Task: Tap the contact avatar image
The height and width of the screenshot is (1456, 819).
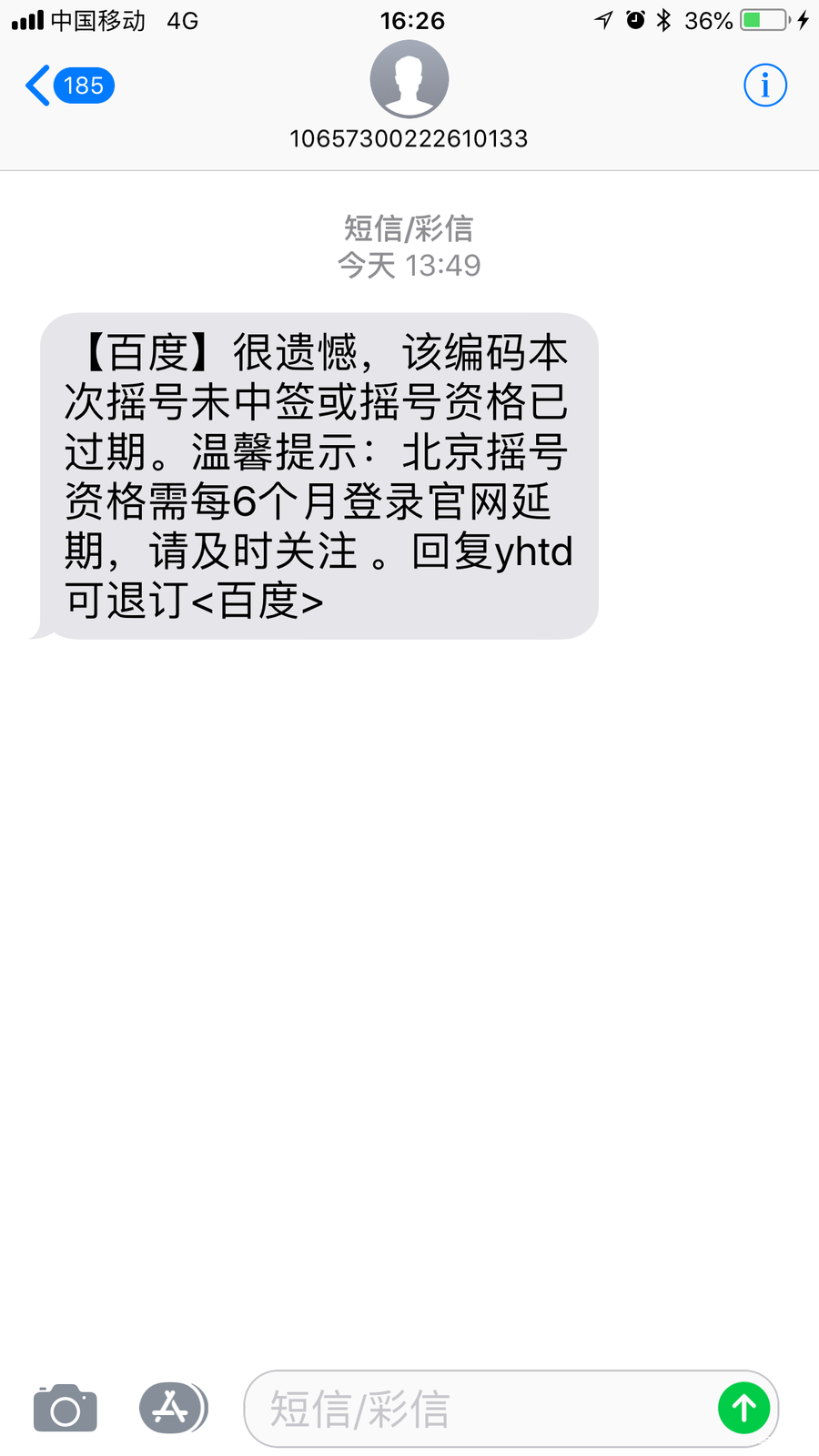Action: point(409,79)
